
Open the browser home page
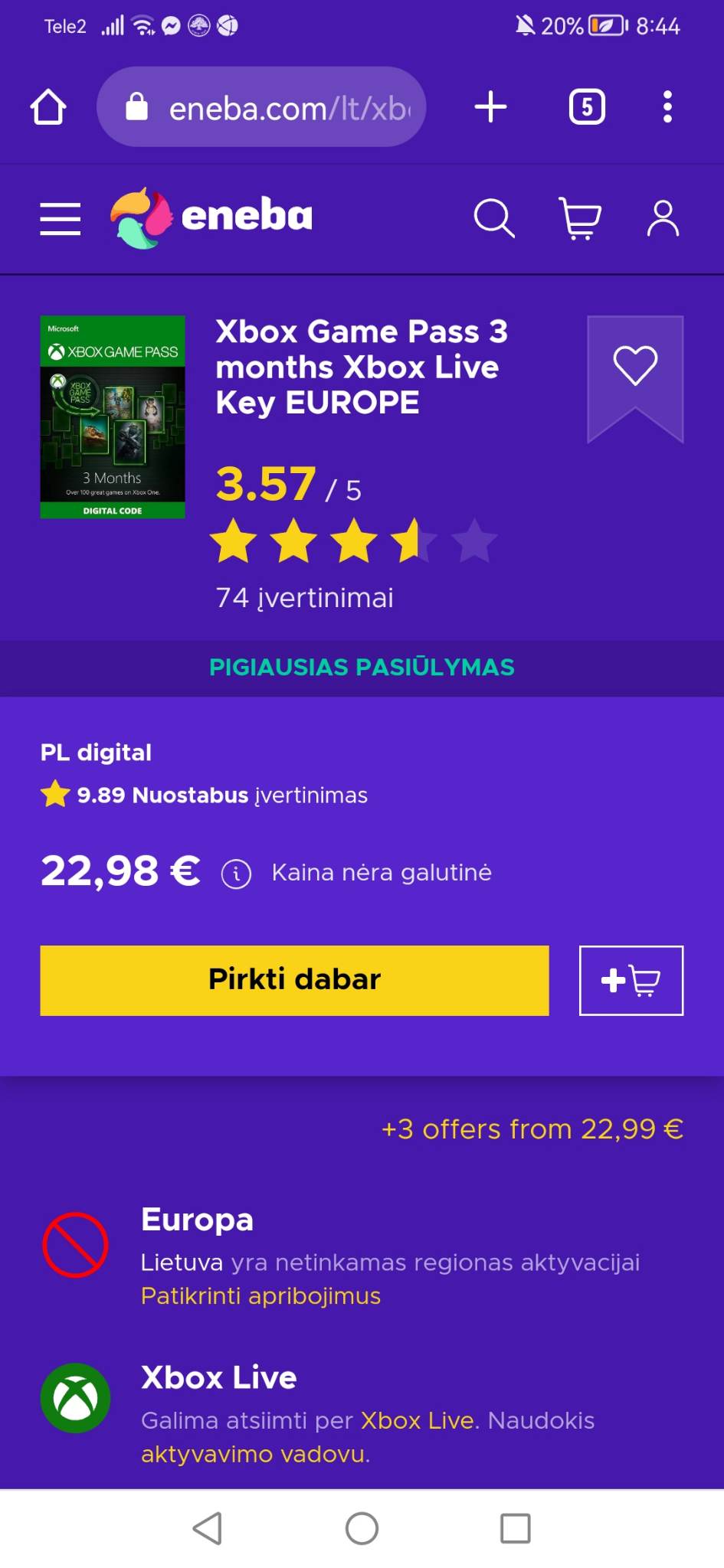point(48,107)
